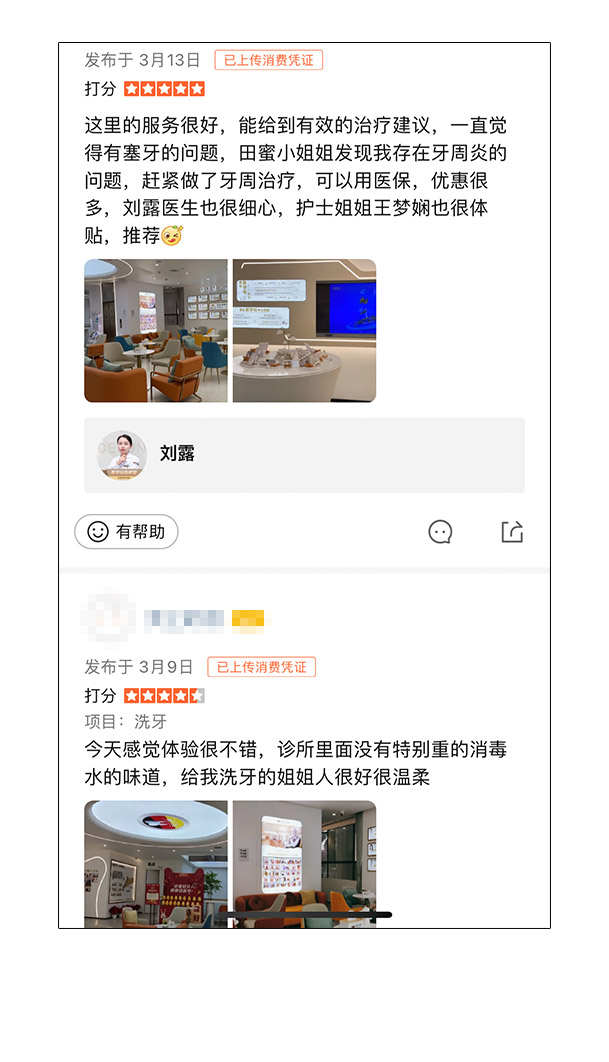Open the second reviewer's profile avatar
The image size is (609, 1062).
coord(109,619)
